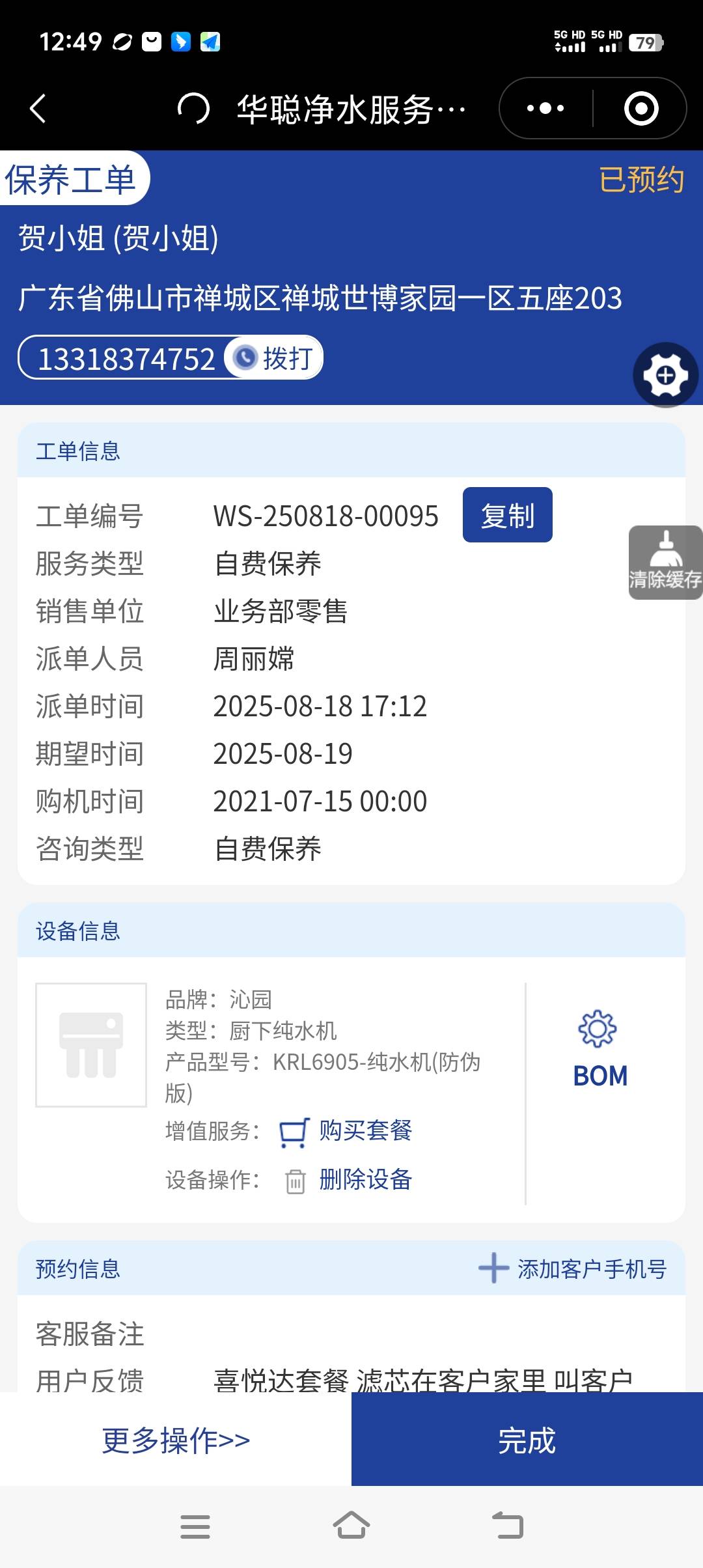
Task: Mark the work order as 完成
Action: click(527, 1440)
